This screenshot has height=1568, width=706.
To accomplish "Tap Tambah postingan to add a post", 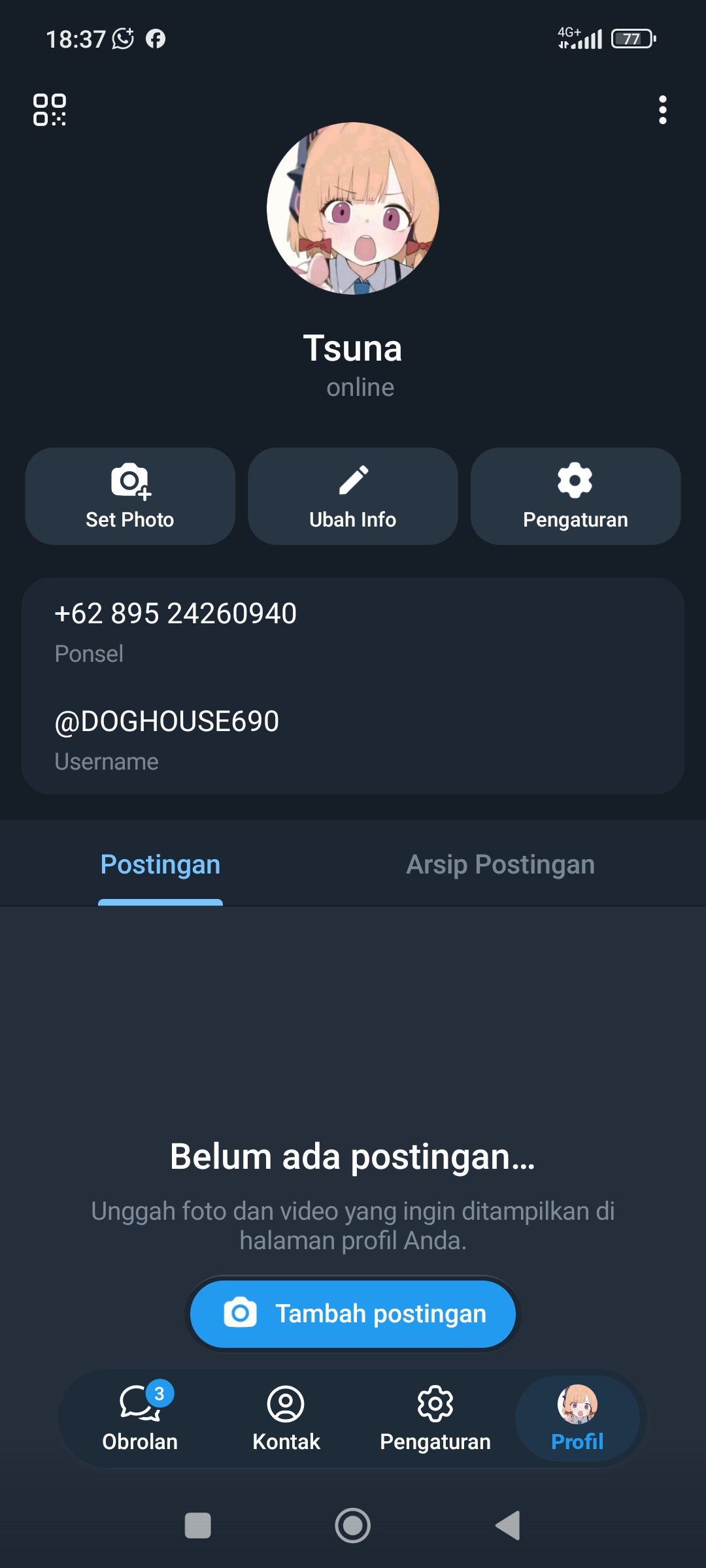I will [353, 1314].
